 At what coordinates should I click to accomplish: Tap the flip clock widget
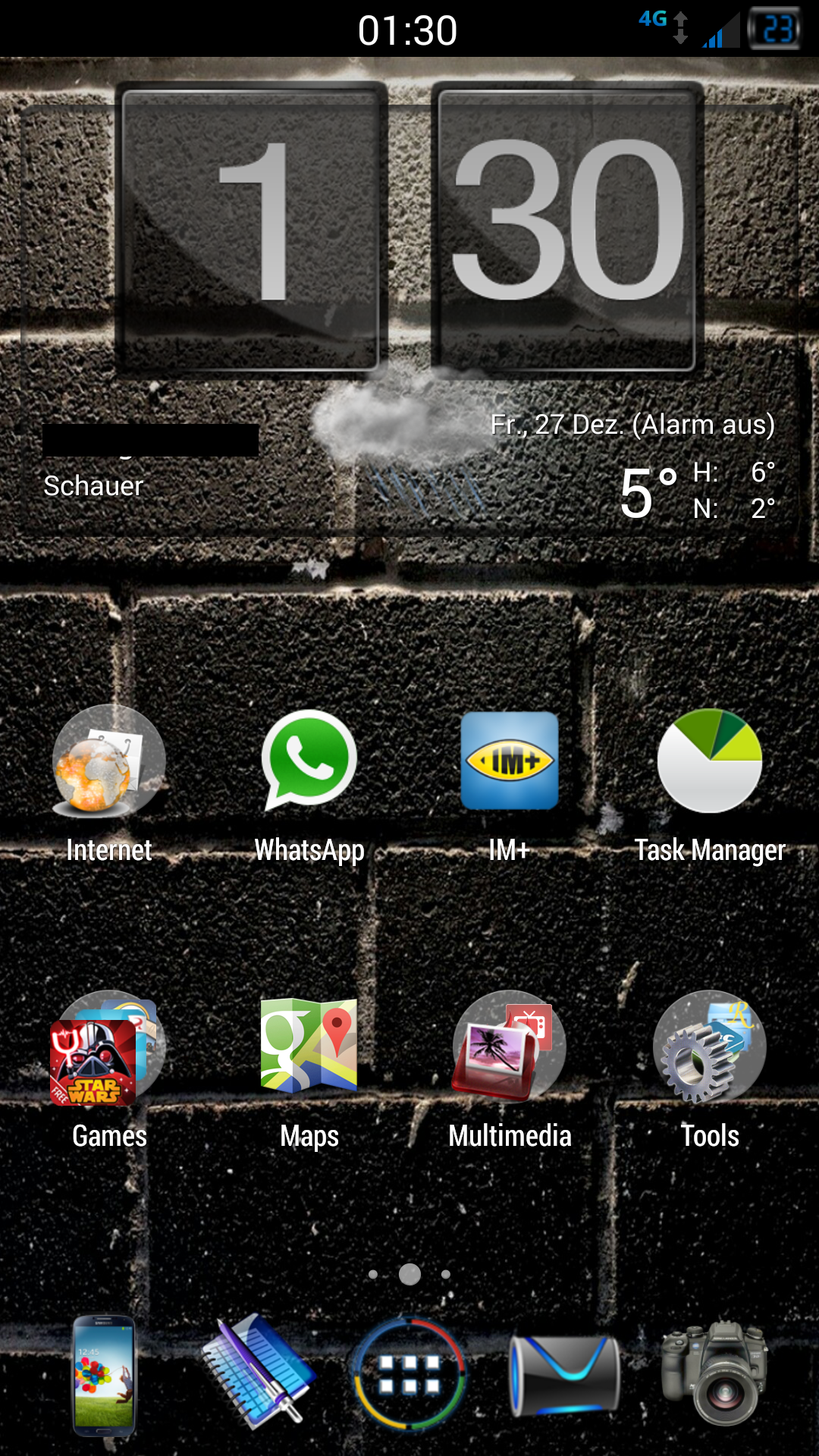tap(409, 227)
